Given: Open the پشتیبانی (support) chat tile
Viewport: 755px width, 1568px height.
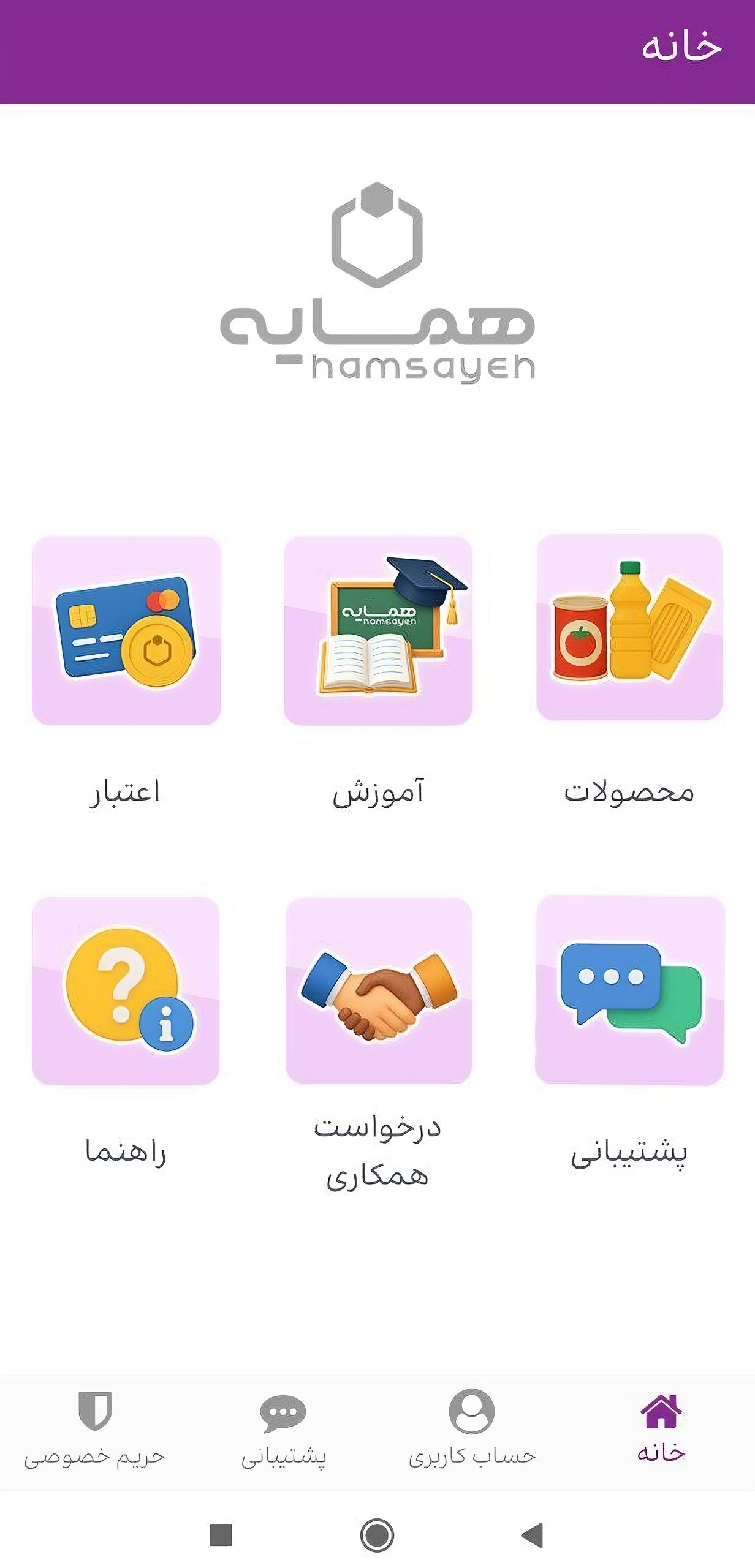Looking at the screenshot, I should pyautogui.click(x=629, y=992).
